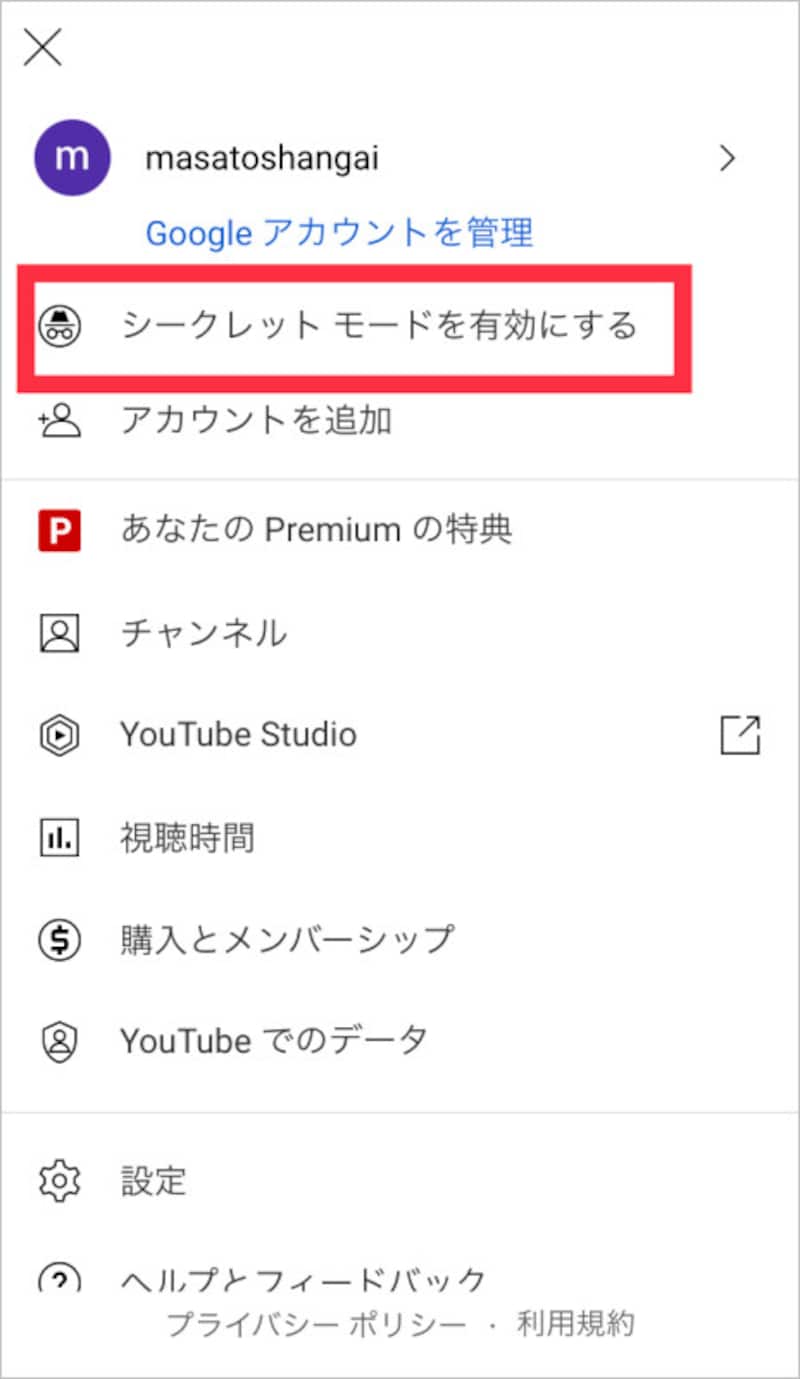
Task: Close the account menu
Action: click(x=43, y=47)
